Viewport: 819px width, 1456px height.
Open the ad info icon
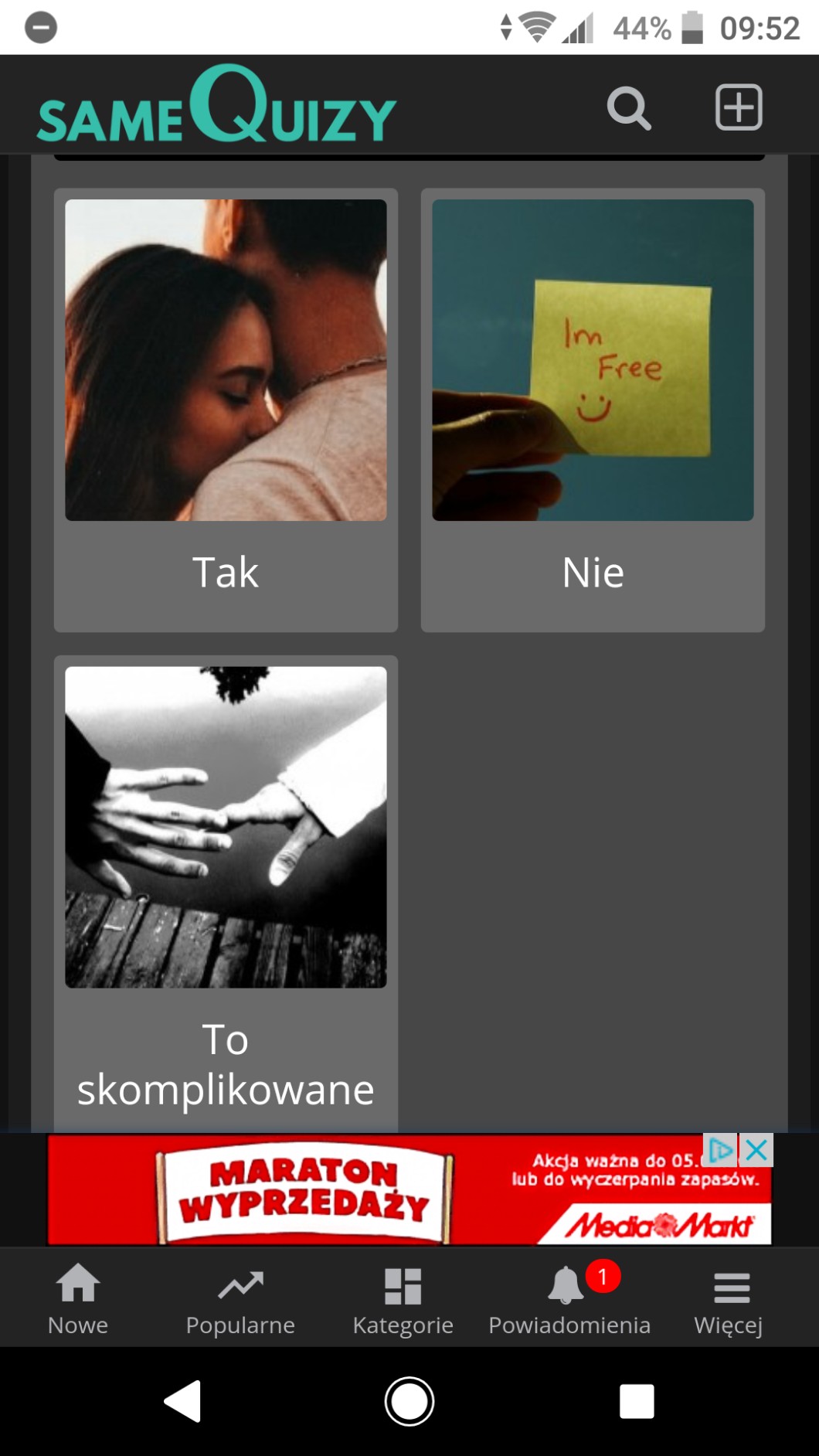(x=720, y=1150)
